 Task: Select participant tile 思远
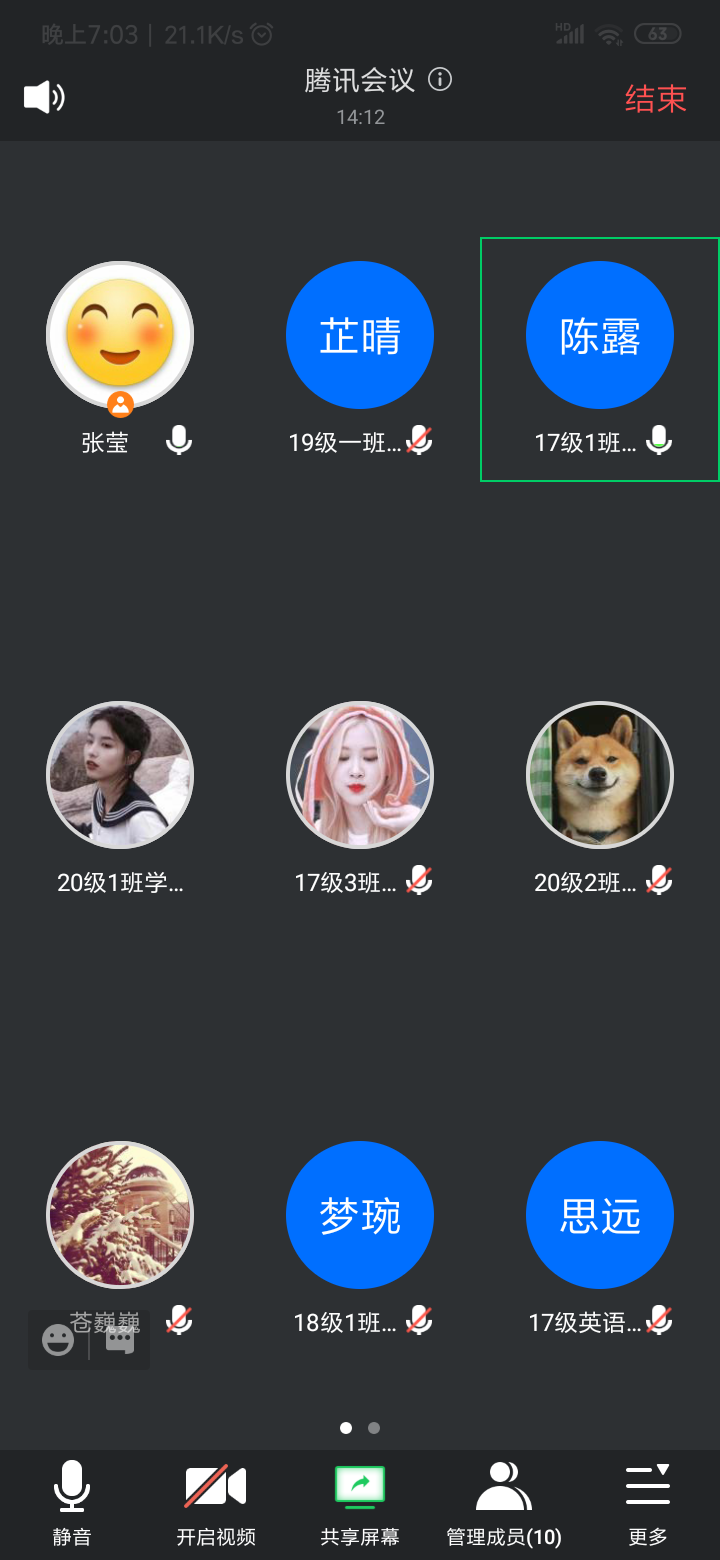pos(600,1216)
